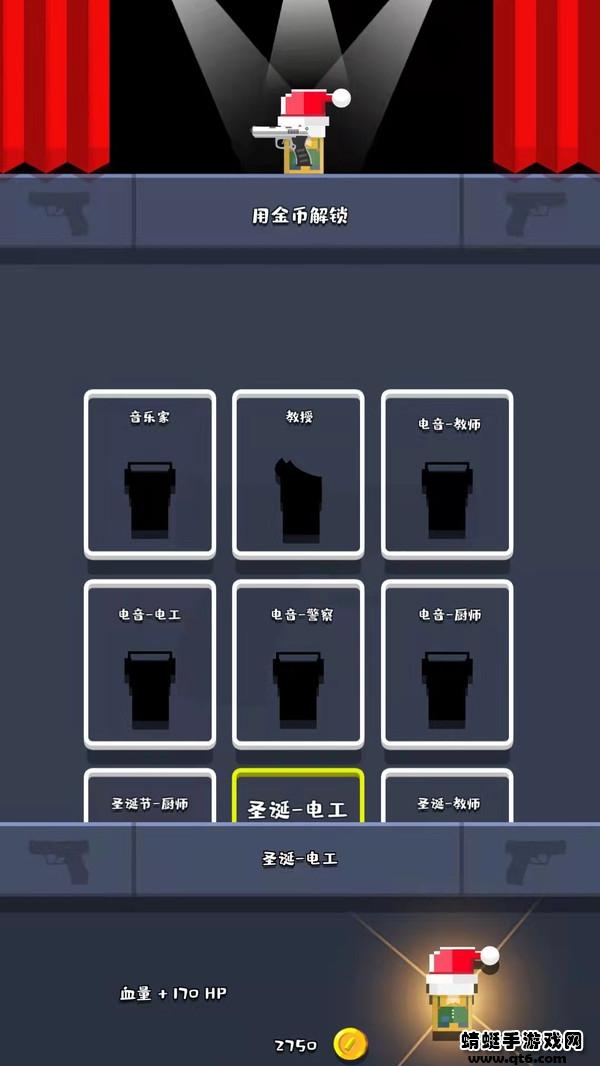
Task: Tap the 用金币解锁 banner
Action: tap(299, 215)
